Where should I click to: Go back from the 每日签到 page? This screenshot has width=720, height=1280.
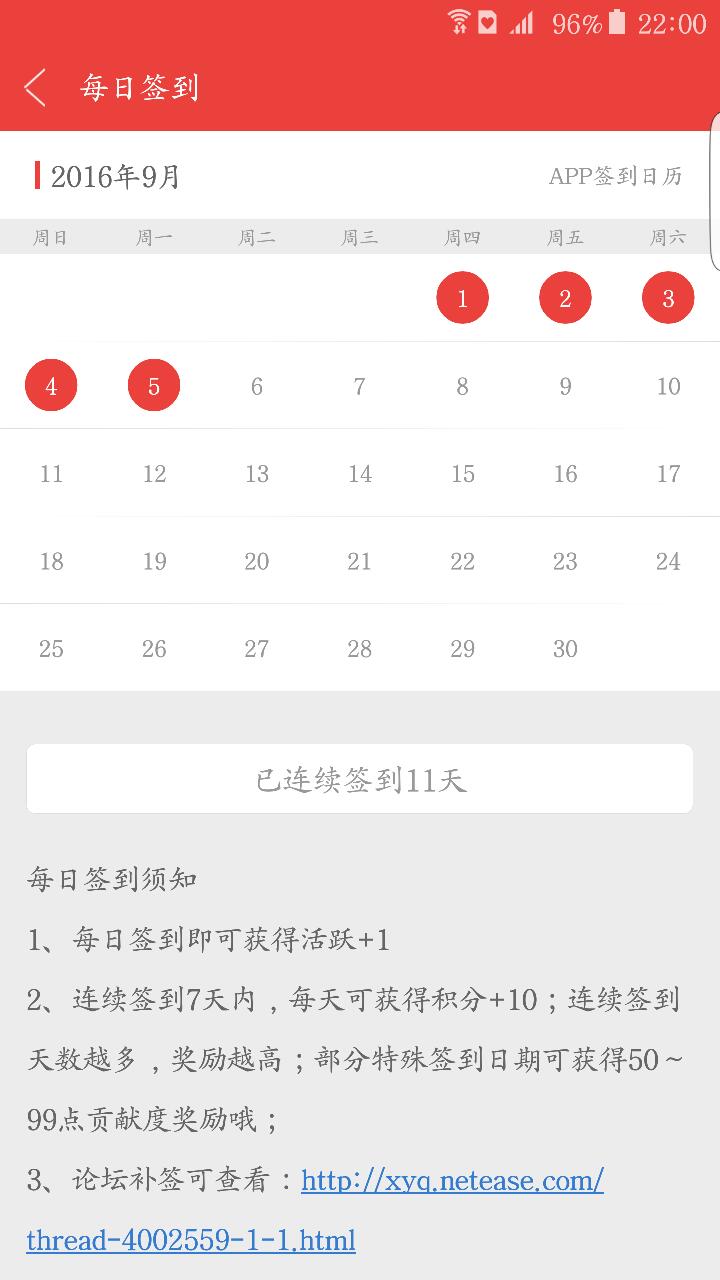tap(36, 88)
